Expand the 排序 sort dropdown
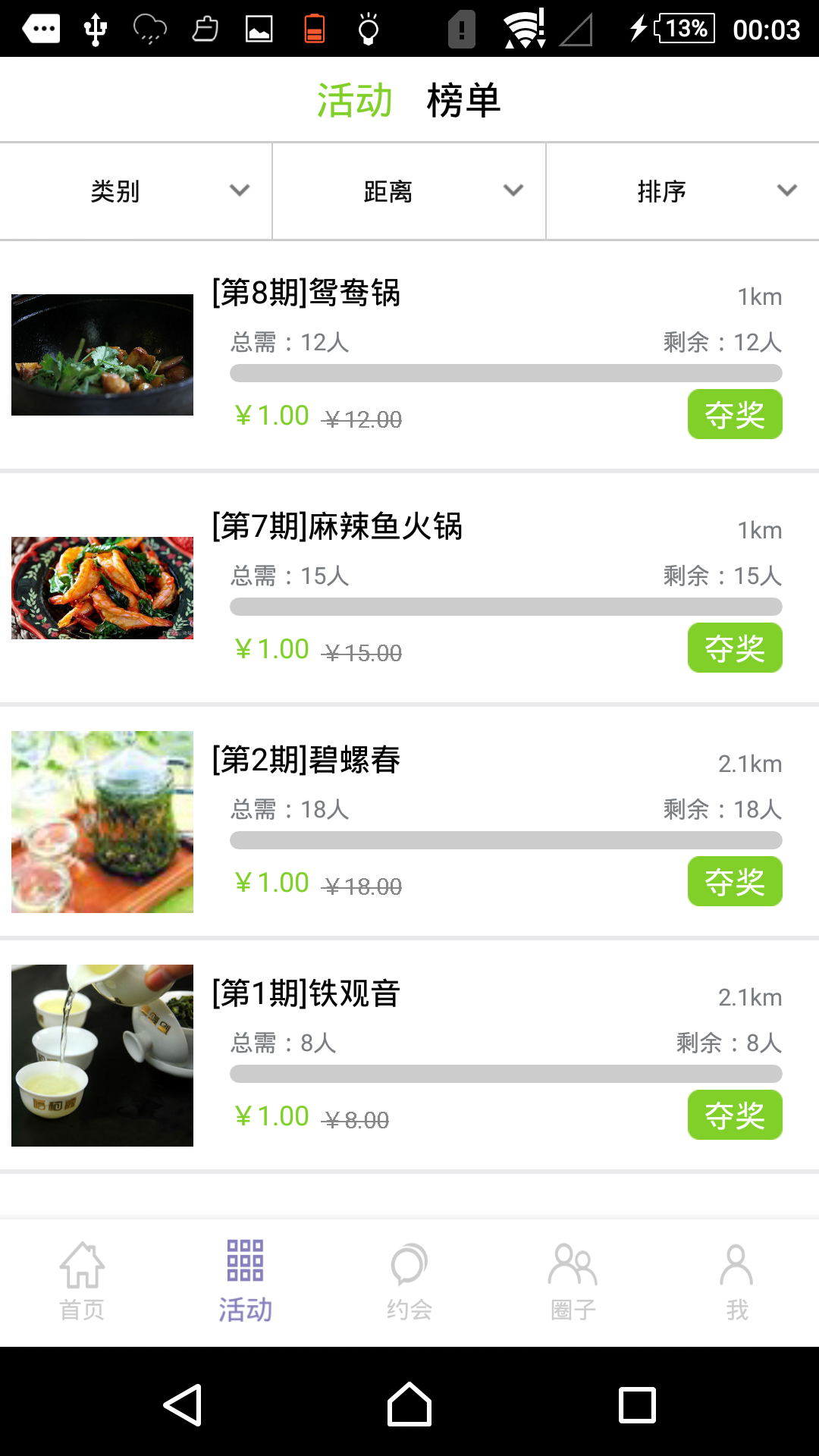The image size is (819, 1456). 682,191
